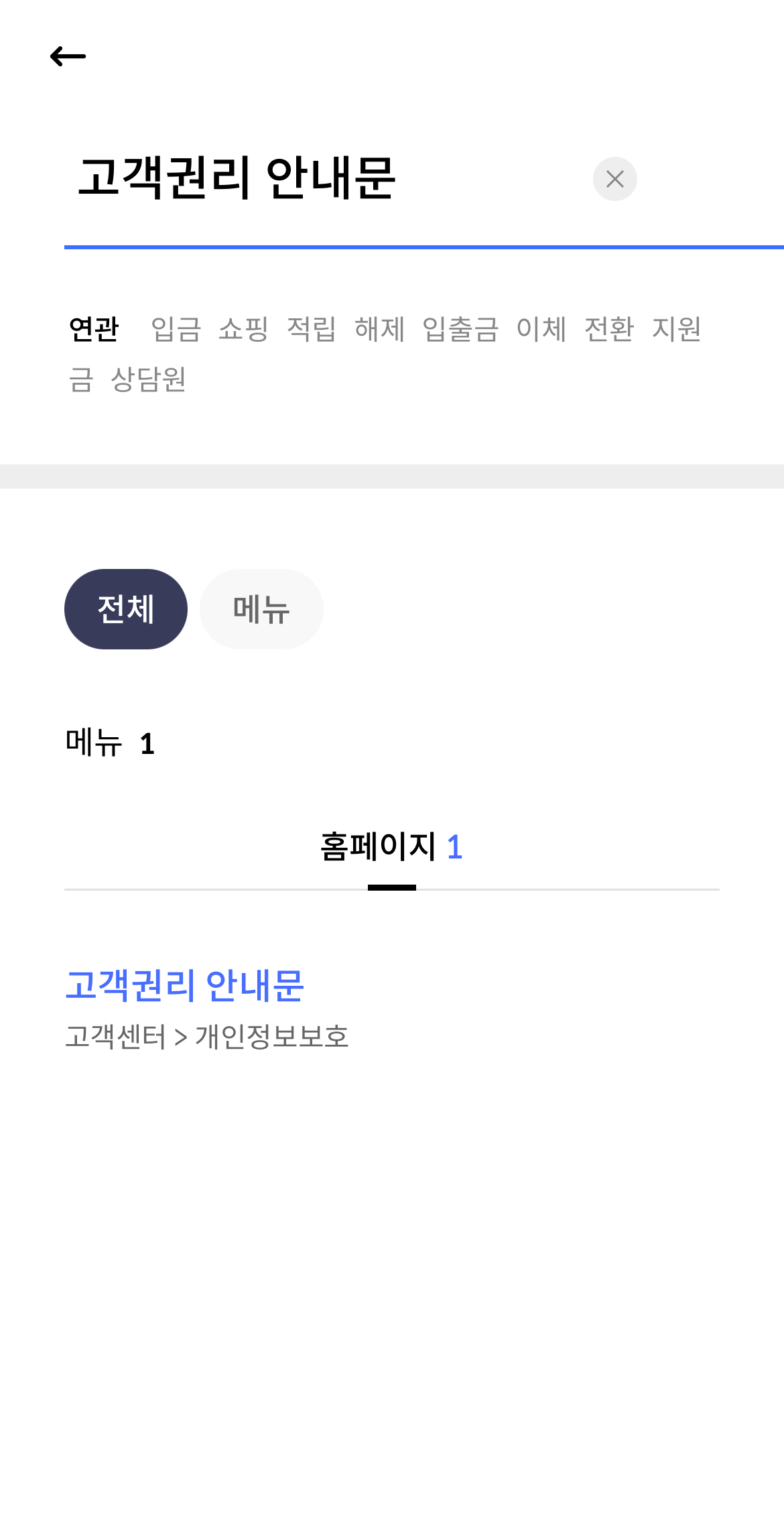Open the 홈페이지 results tab
This screenshot has width=784, height=1534.
392,847
